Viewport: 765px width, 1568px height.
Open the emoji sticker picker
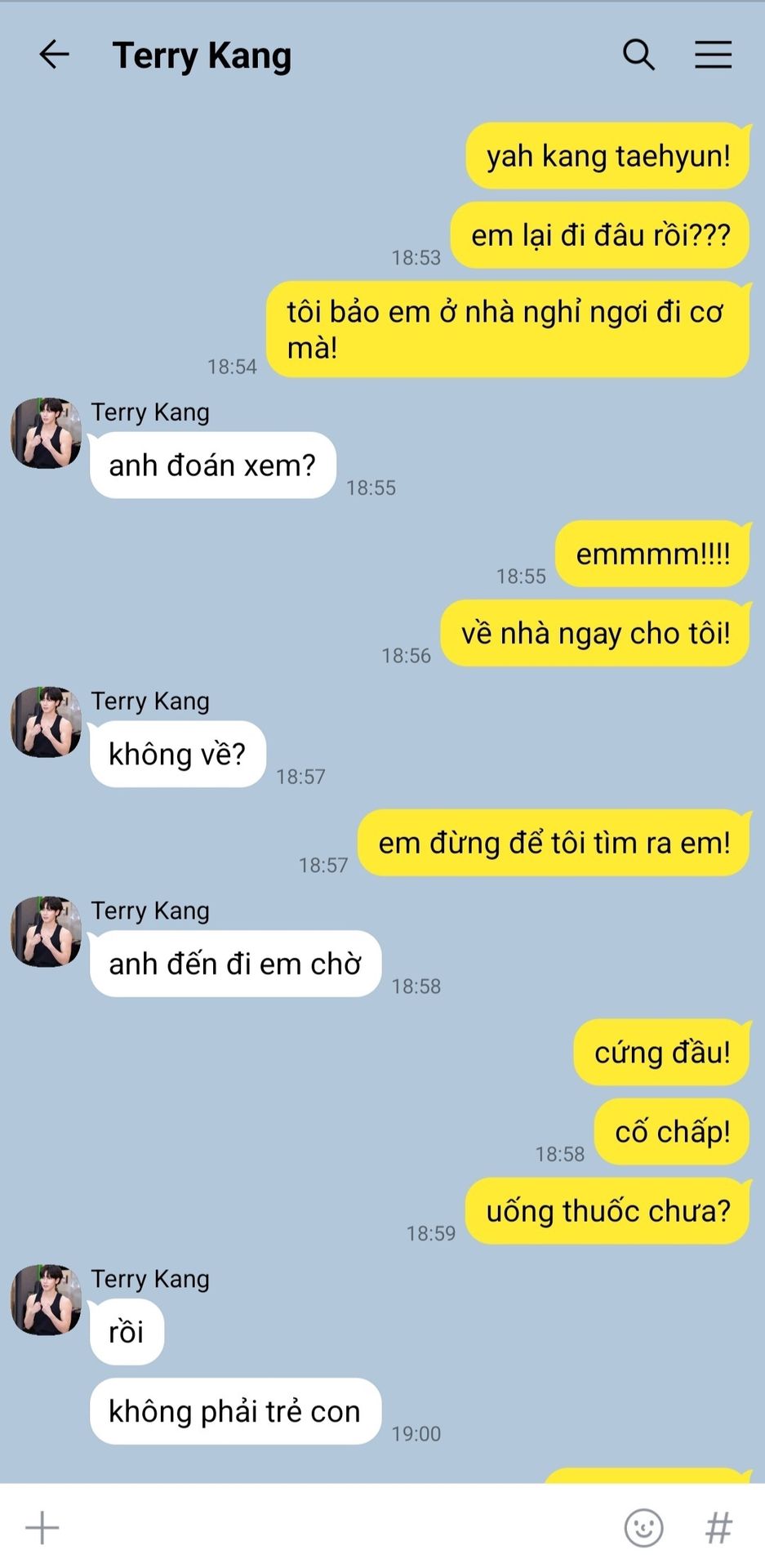click(643, 1527)
